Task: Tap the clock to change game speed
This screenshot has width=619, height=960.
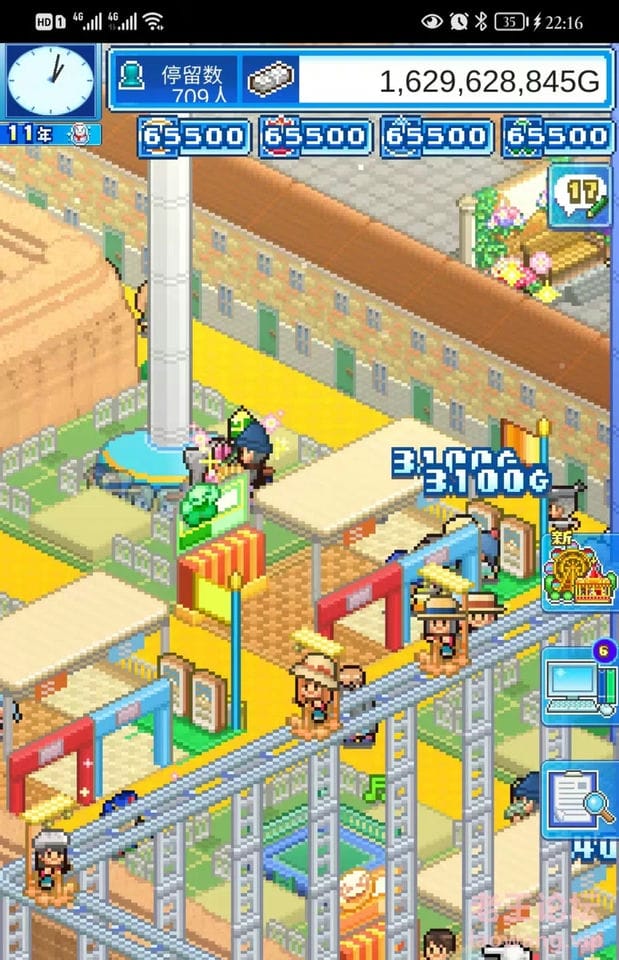Action: 50,80
